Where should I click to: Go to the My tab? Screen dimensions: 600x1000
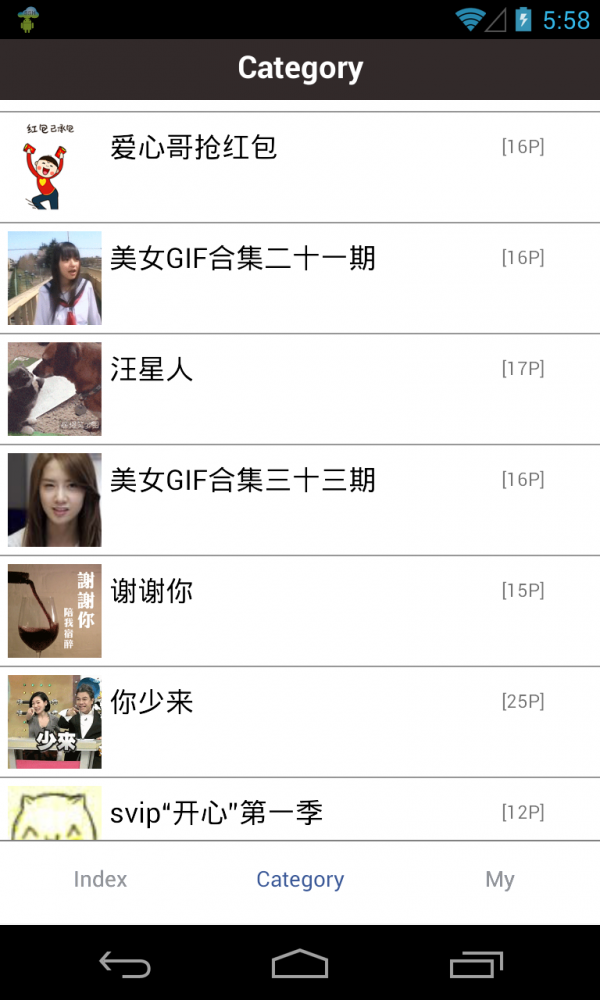499,880
